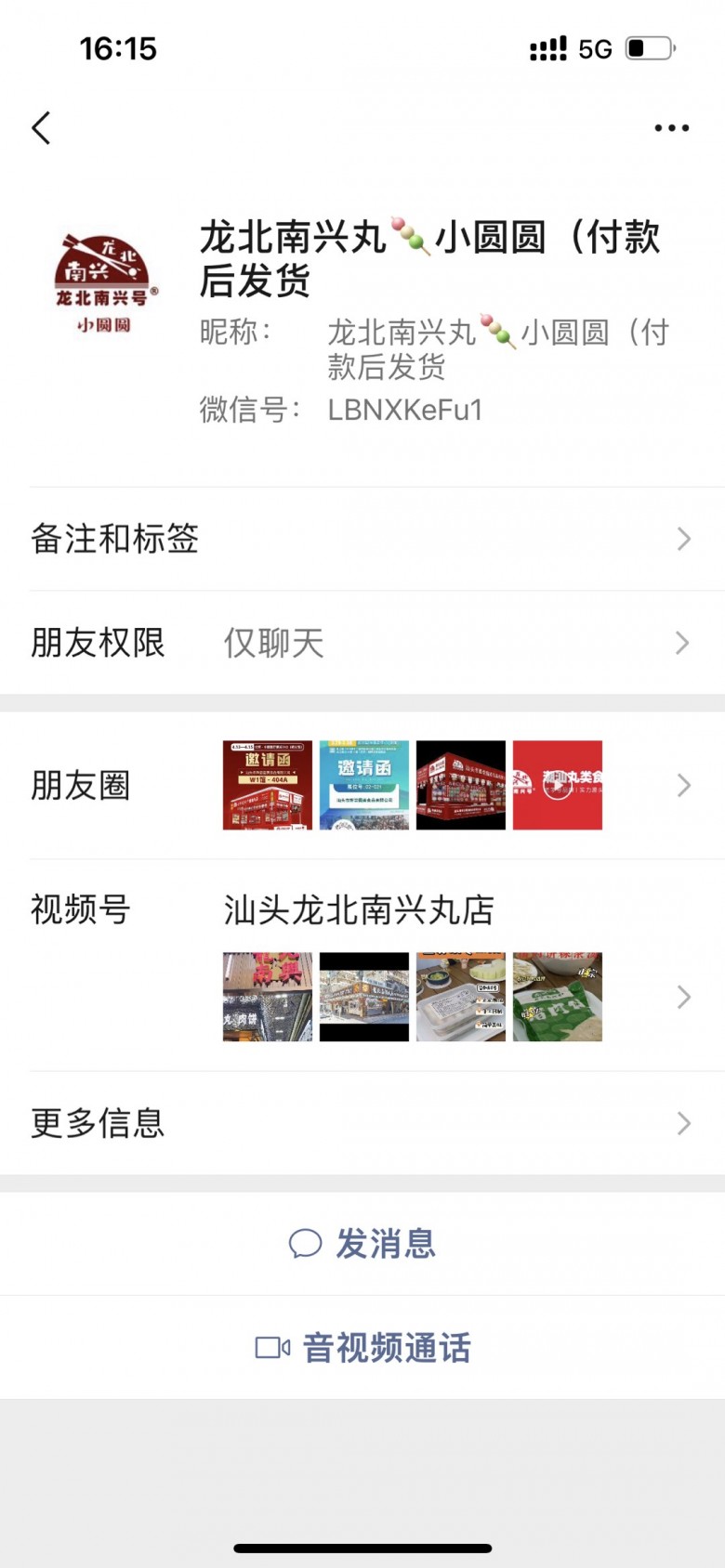Open the 朋友圈 moments row
Viewport: 725px width, 1568px height.
(x=362, y=786)
